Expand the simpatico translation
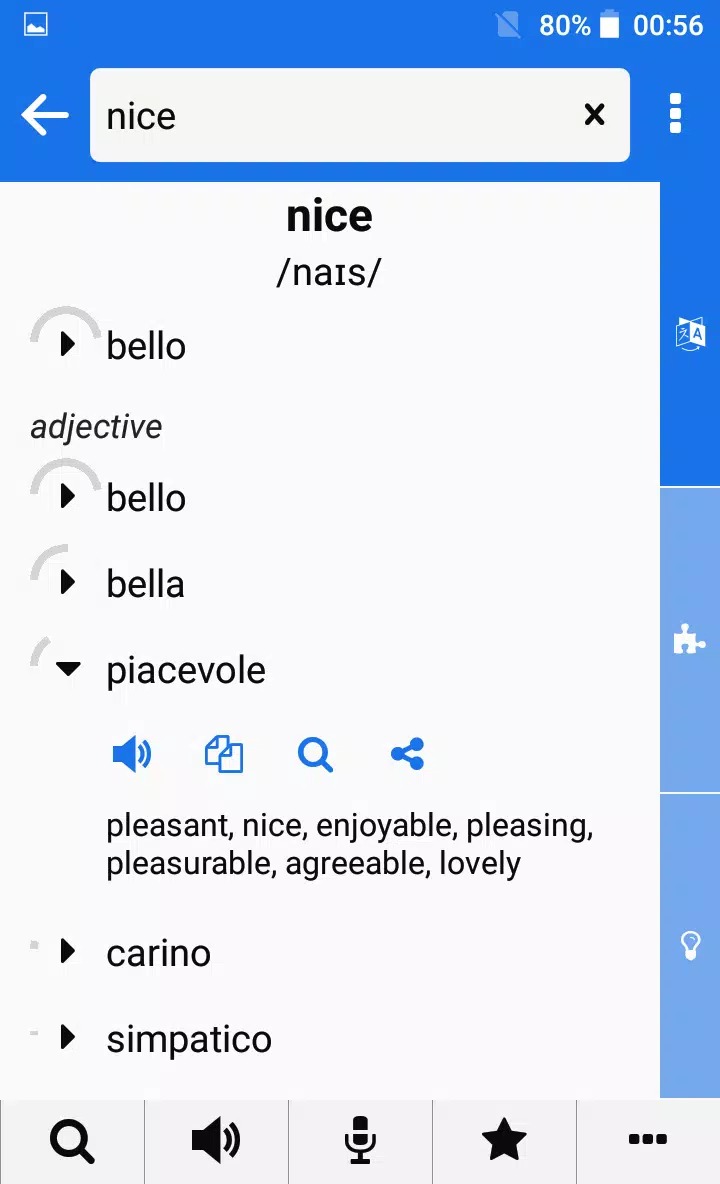Image resolution: width=720 pixels, height=1184 pixels. tap(68, 1038)
